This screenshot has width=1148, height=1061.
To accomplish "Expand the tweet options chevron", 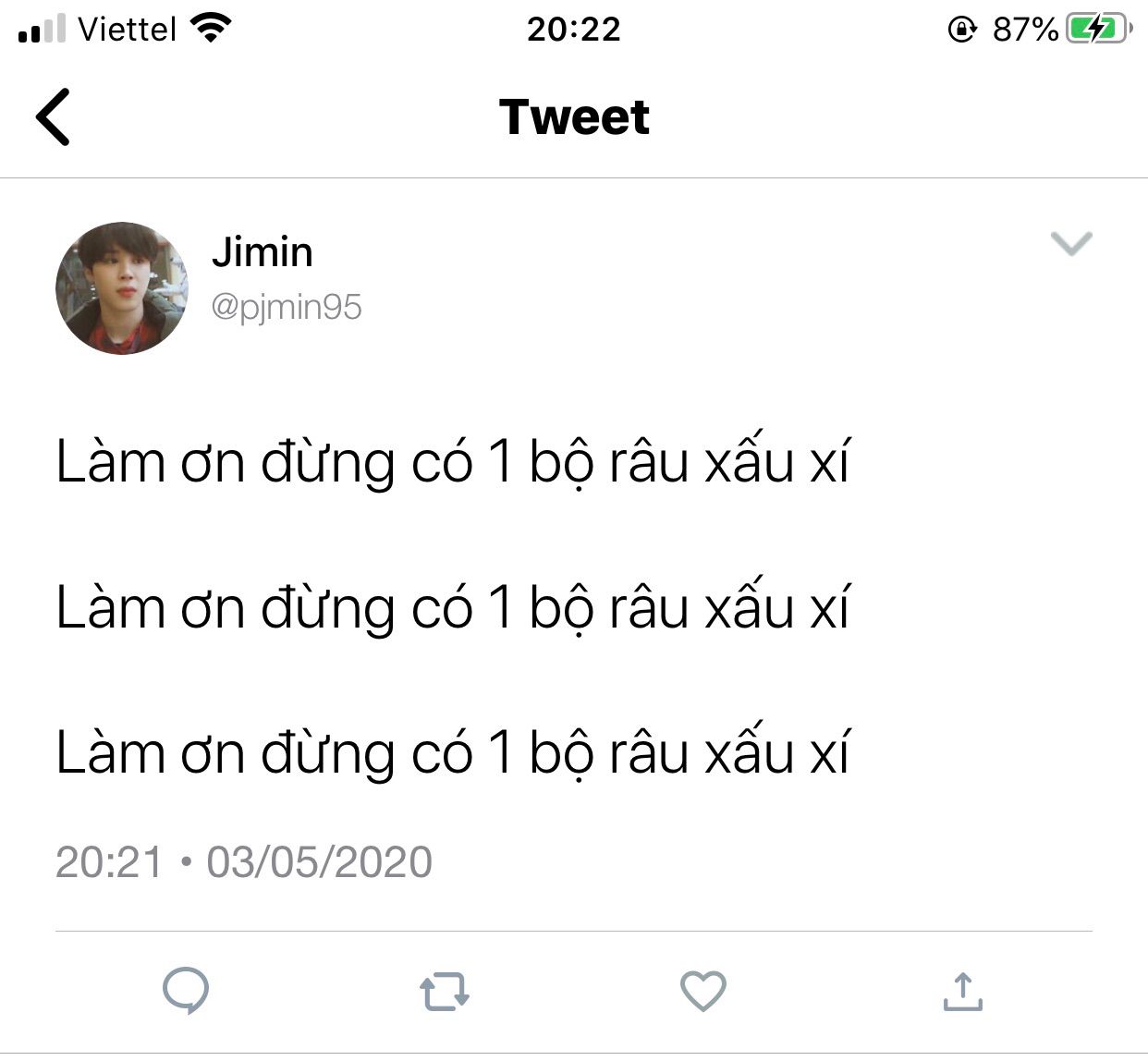I will pyautogui.click(x=1072, y=243).
